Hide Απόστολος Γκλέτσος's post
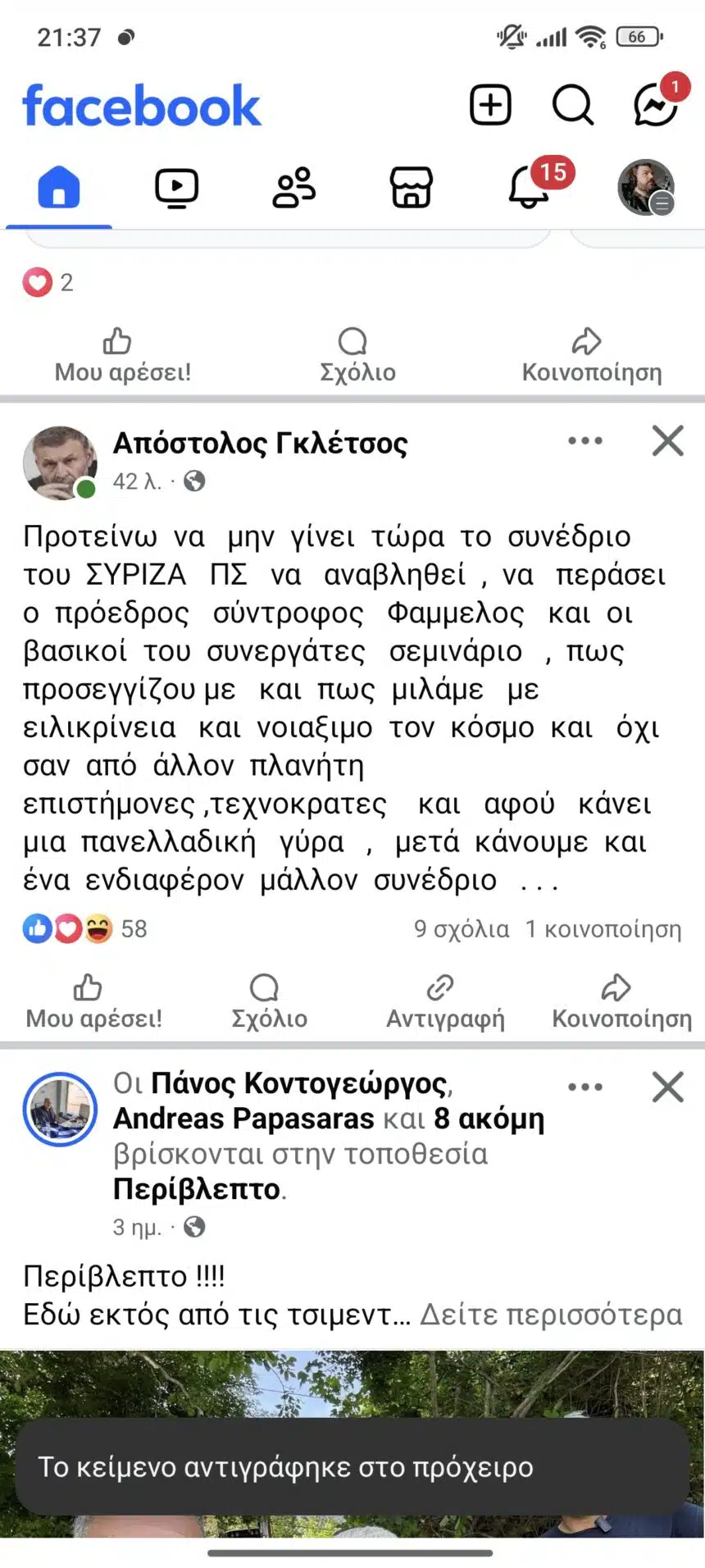705x1568 pixels. [x=668, y=441]
